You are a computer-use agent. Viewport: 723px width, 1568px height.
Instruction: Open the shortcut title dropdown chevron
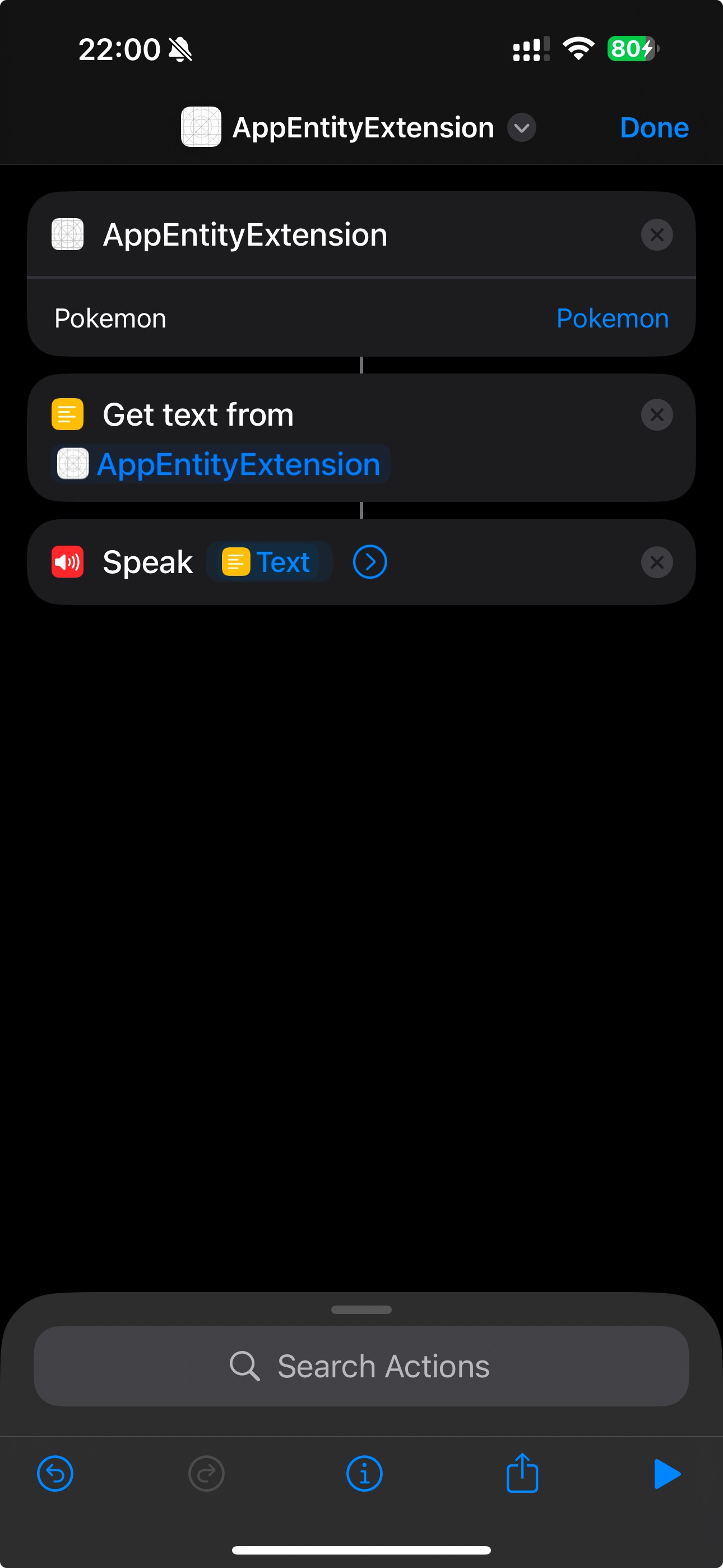(x=522, y=128)
